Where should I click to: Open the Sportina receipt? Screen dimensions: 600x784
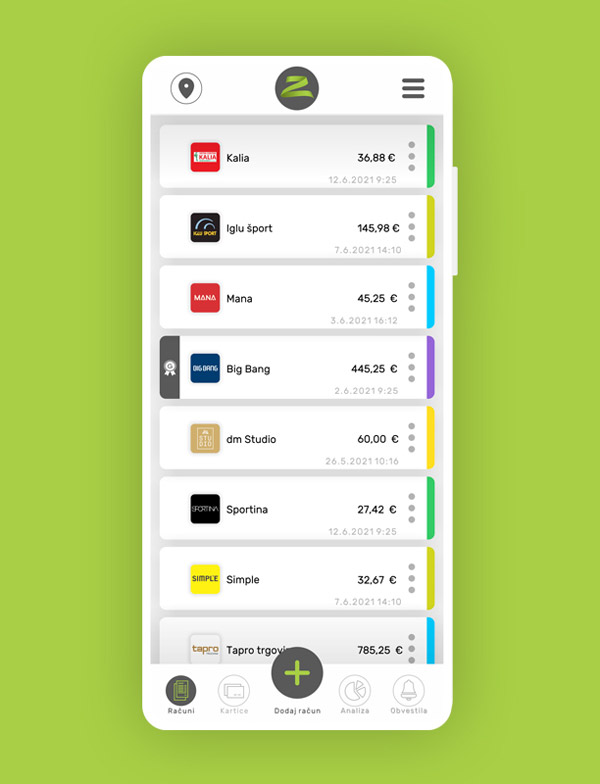pos(292,509)
